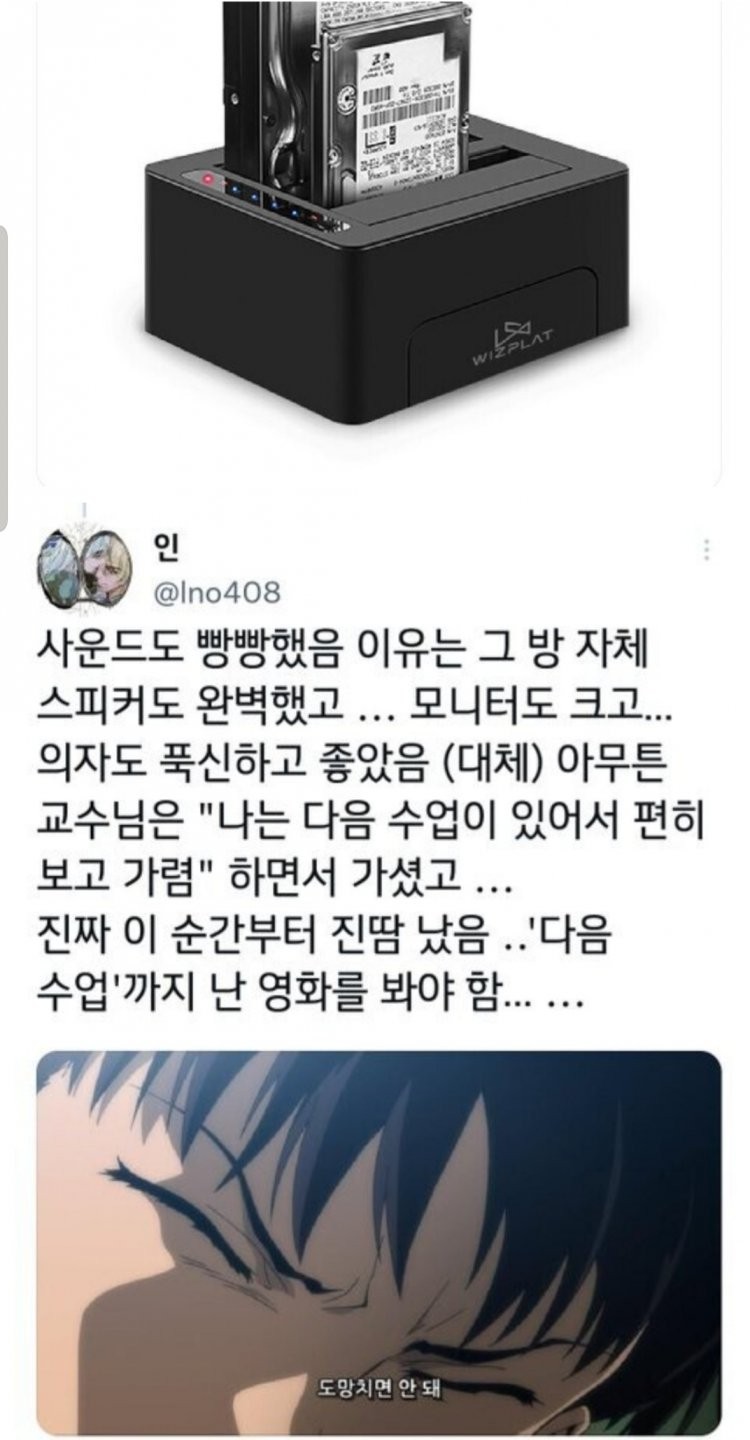Open the @Ino408 profile handle
Viewport: 750px width, 1440px height.
point(216,592)
